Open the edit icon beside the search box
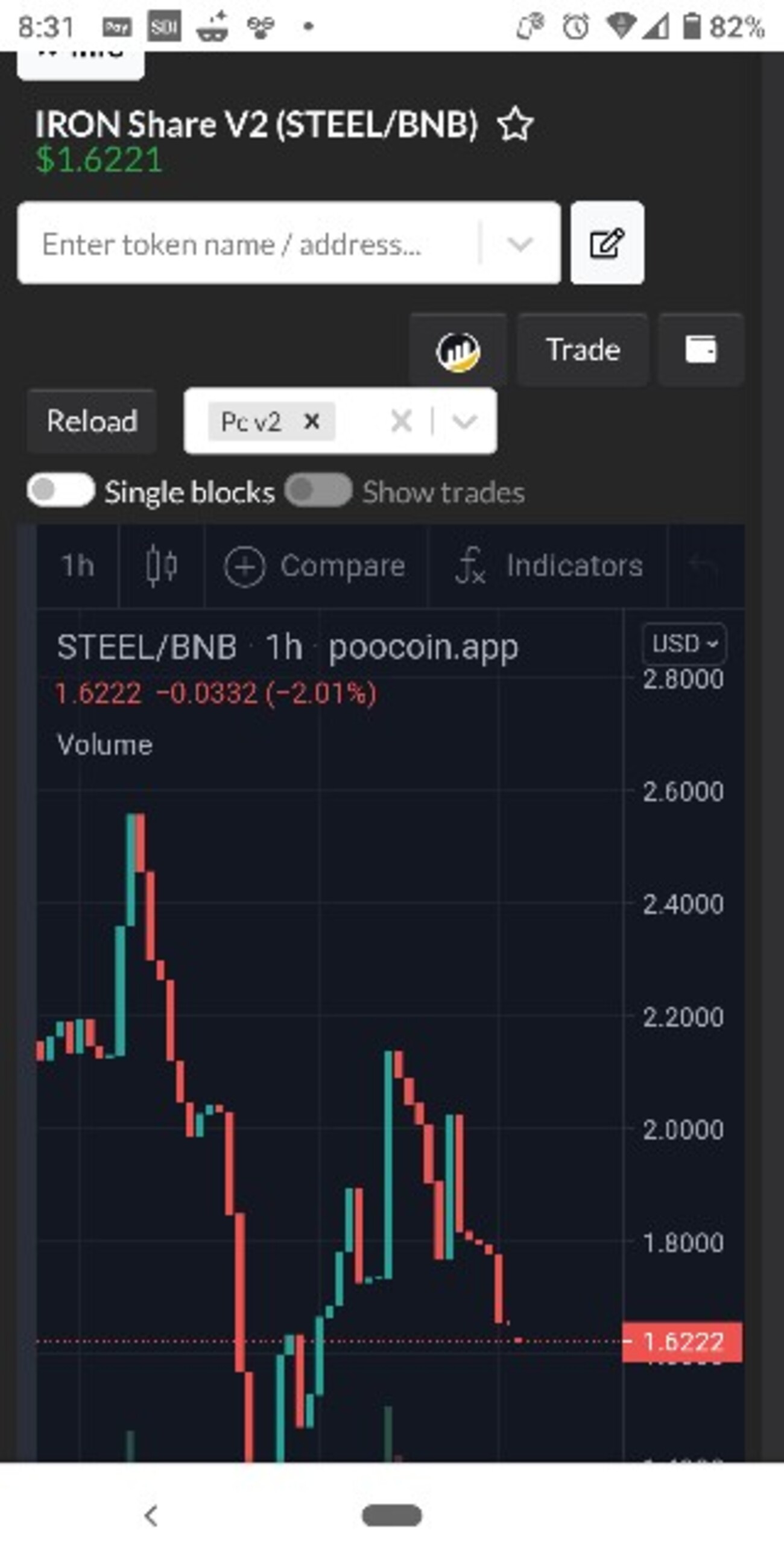The height and width of the screenshot is (1568, 784). tap(607, 243)
